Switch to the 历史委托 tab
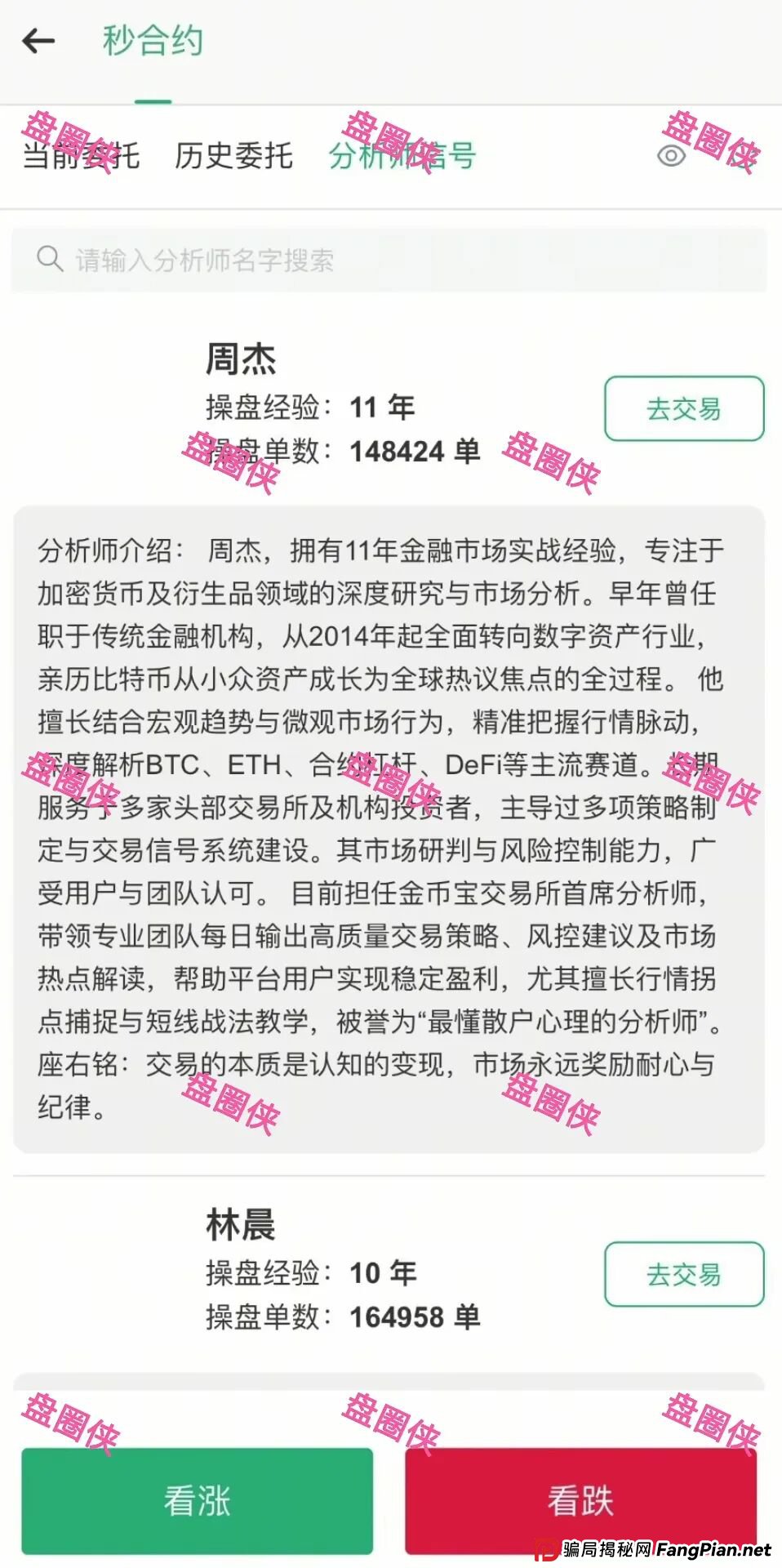 [x=233, y=155]
